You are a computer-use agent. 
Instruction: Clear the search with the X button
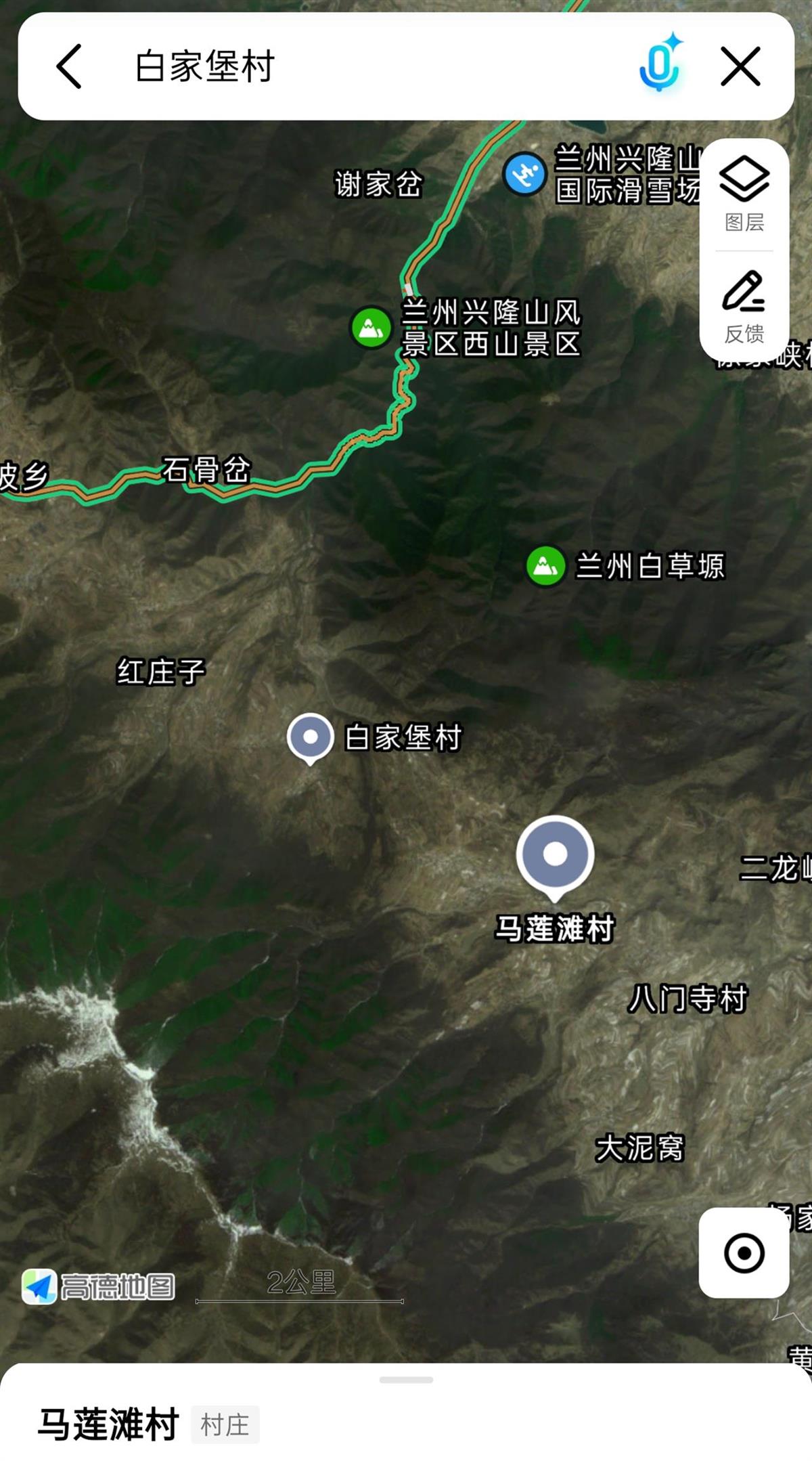[742, 66]
